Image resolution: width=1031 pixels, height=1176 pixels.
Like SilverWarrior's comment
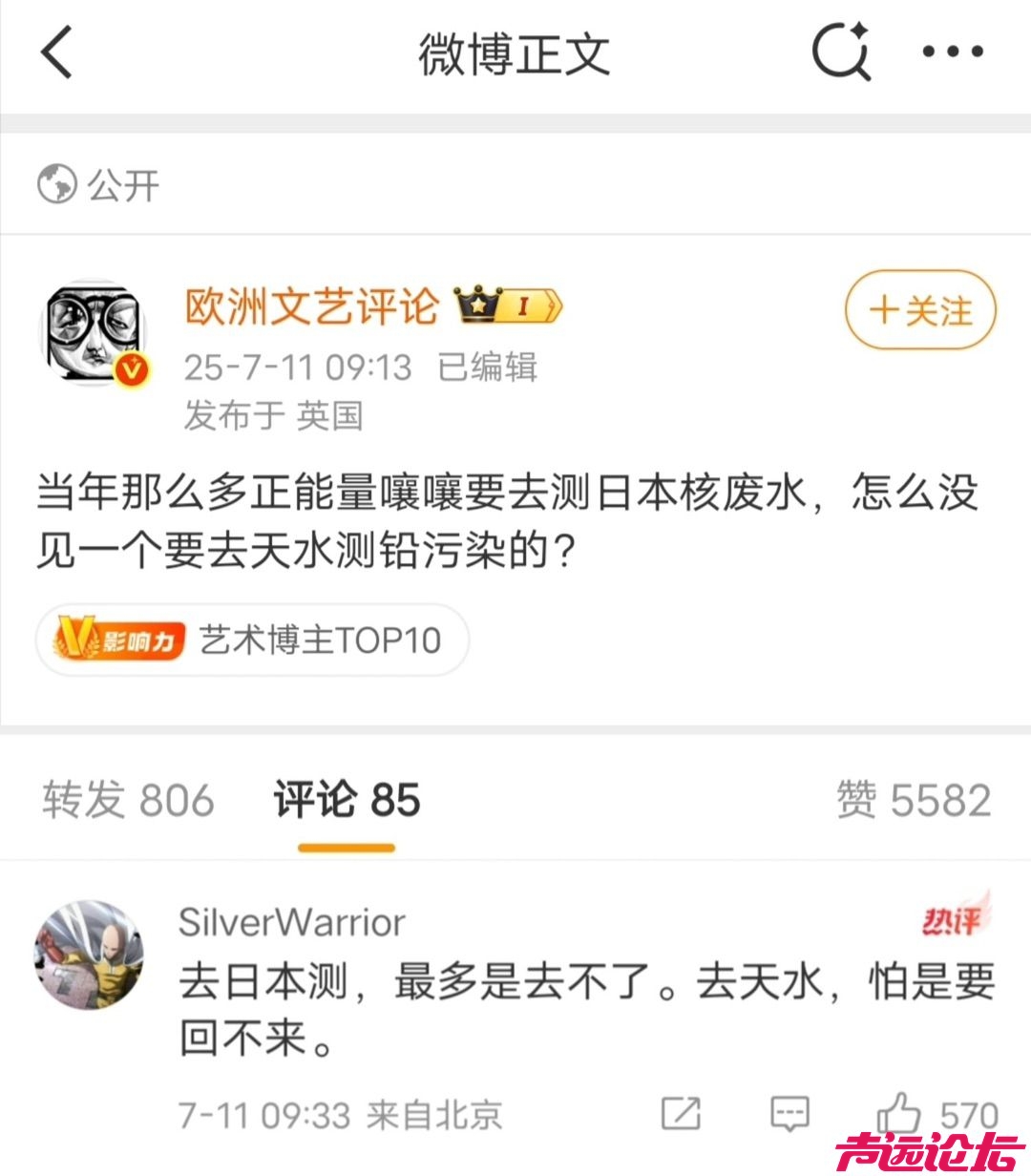click(x=899, y=1113)
